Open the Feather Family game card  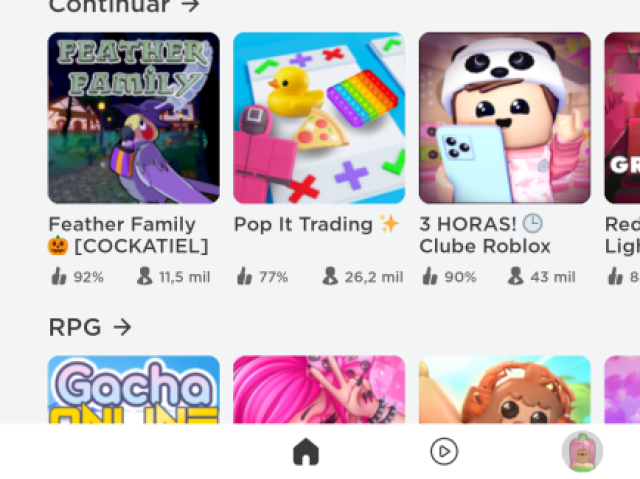pyautogui.click(x=133, y=118)
